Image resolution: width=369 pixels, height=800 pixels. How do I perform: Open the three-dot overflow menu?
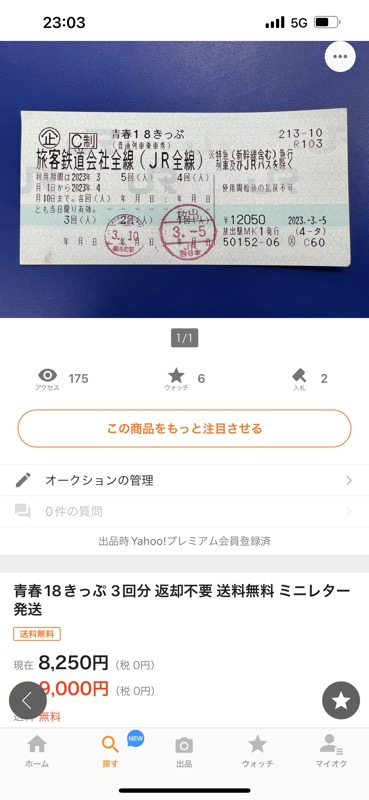click(x=340, y=57)
